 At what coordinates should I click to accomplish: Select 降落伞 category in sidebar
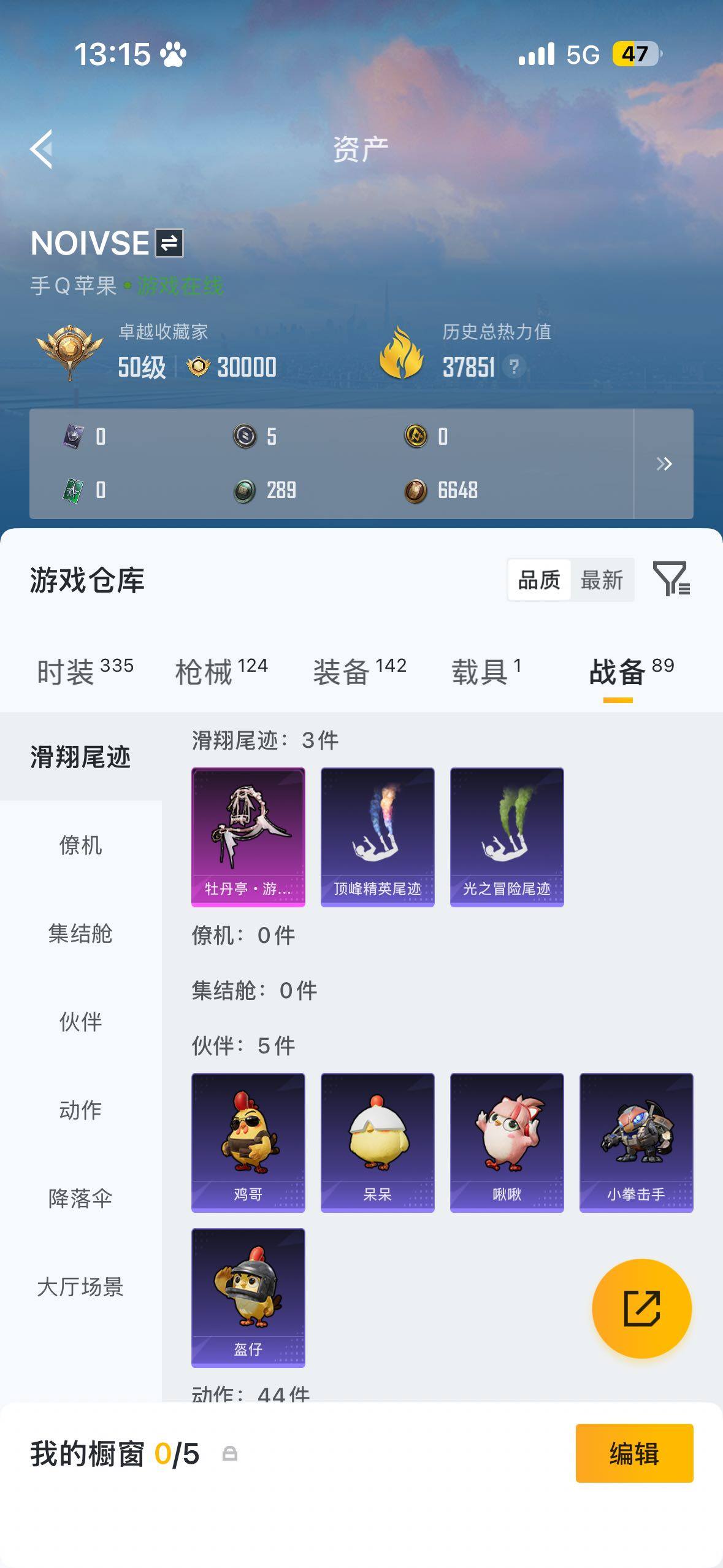tap(82, 1197)
